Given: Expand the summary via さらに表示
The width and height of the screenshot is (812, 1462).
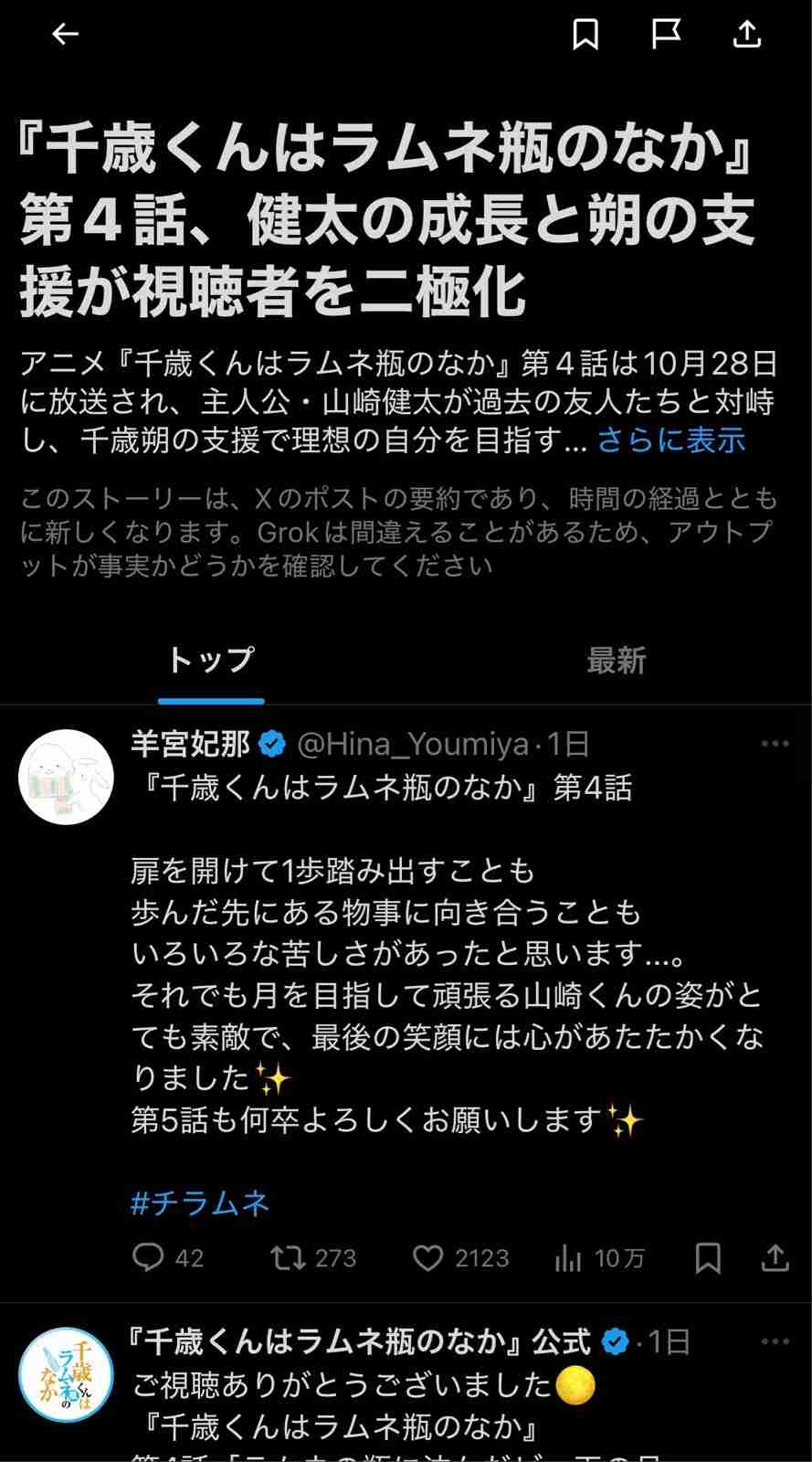Looking at the screenshot, I should pos(671,440).
